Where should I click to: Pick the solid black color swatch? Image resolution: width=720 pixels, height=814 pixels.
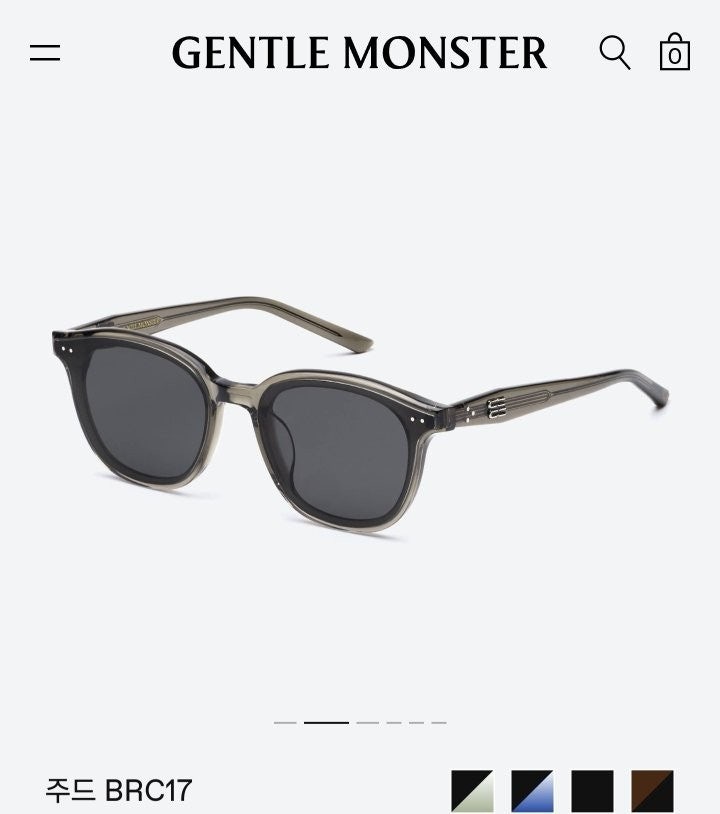coord(592,791)
